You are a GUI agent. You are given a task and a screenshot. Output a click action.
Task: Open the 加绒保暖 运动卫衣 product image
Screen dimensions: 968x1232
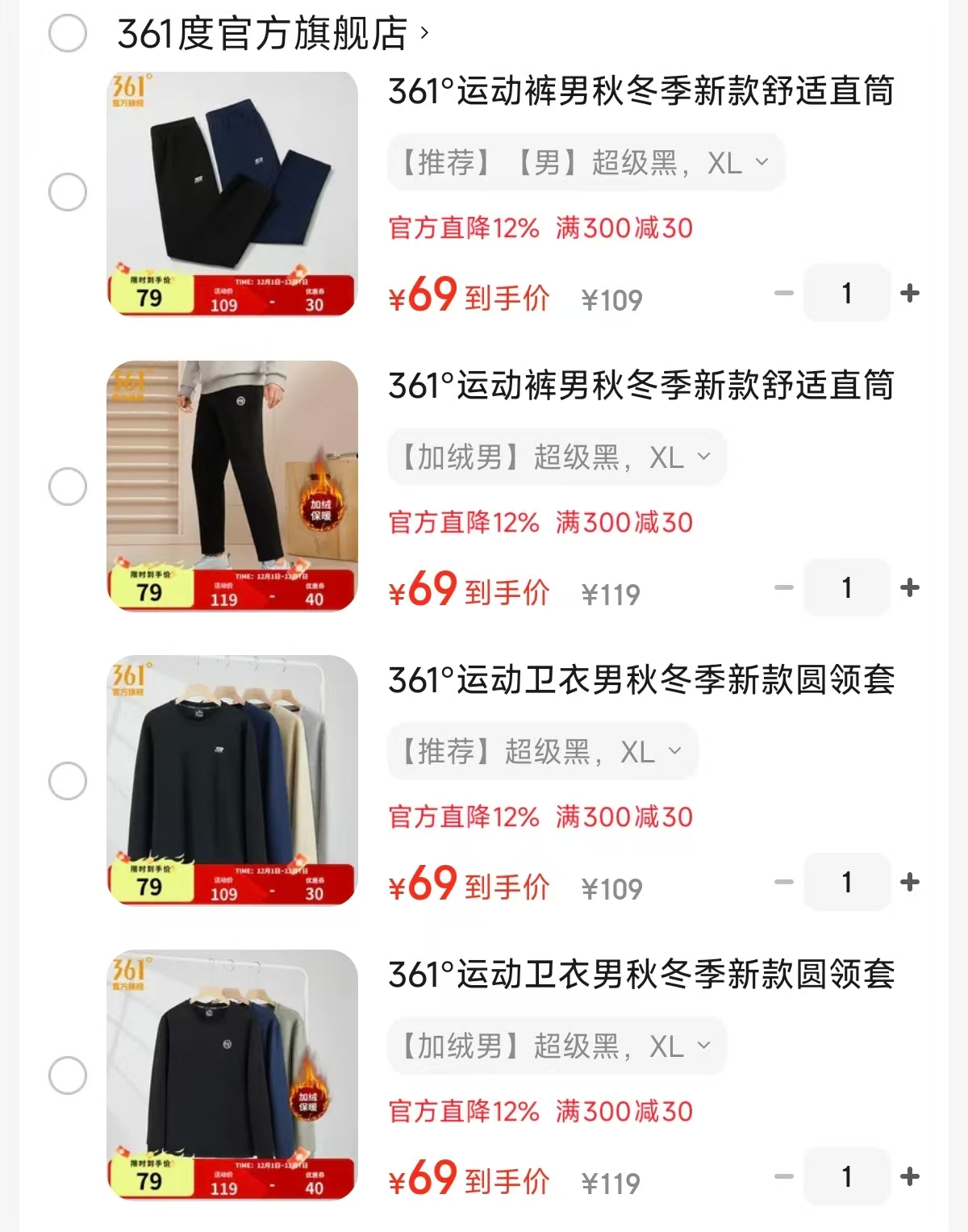point(232,1075)
